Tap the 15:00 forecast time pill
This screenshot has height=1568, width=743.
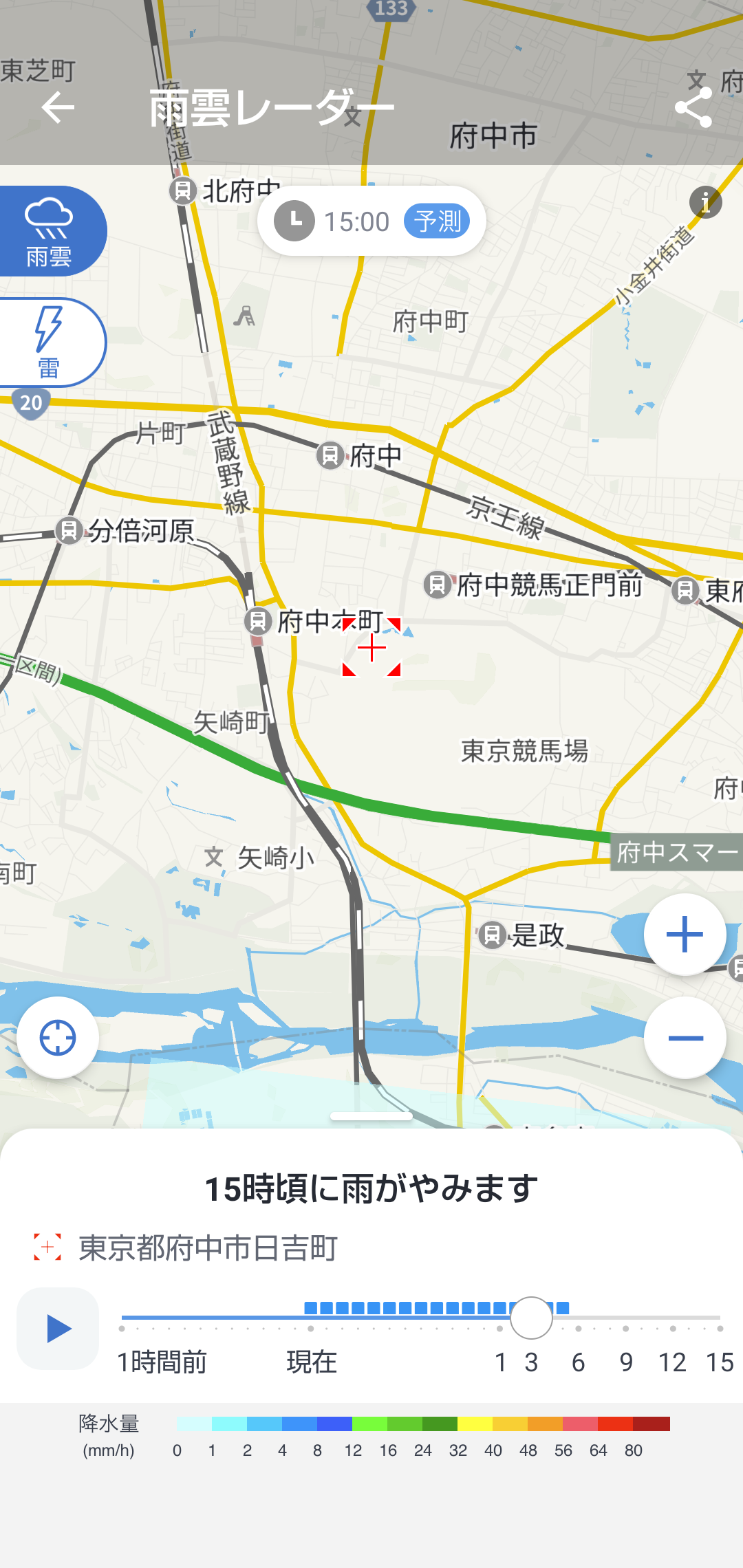click(371, 221)
